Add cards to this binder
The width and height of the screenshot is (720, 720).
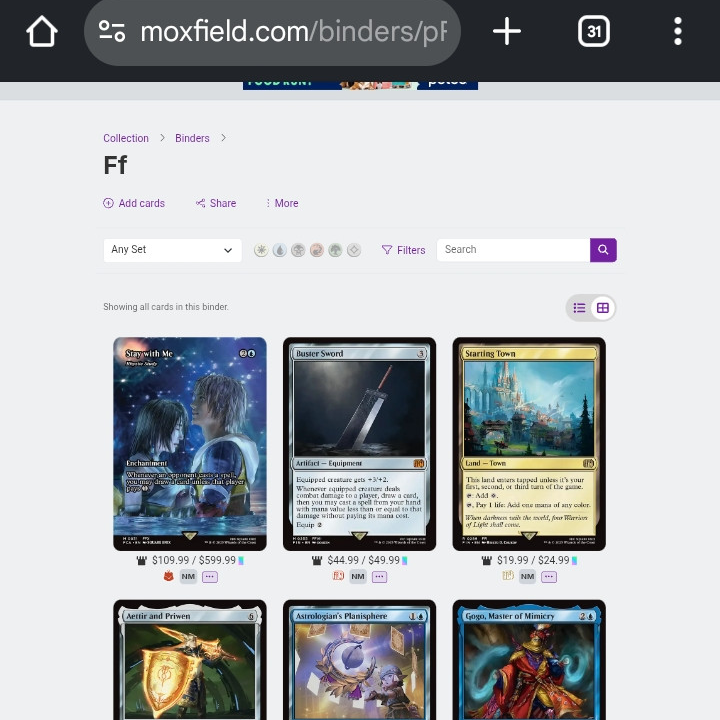(x=134, y=203)
